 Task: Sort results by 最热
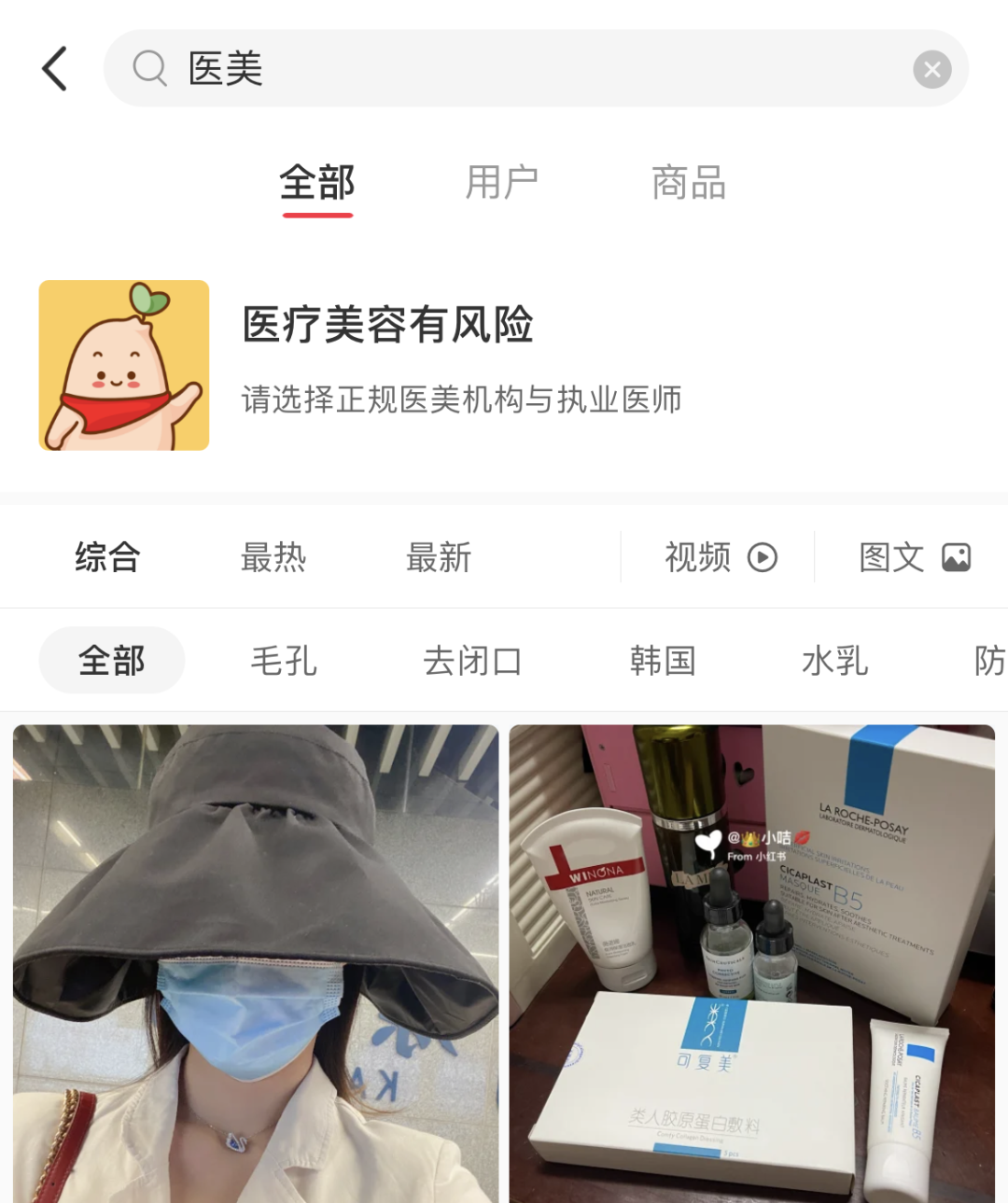[273, 558]
